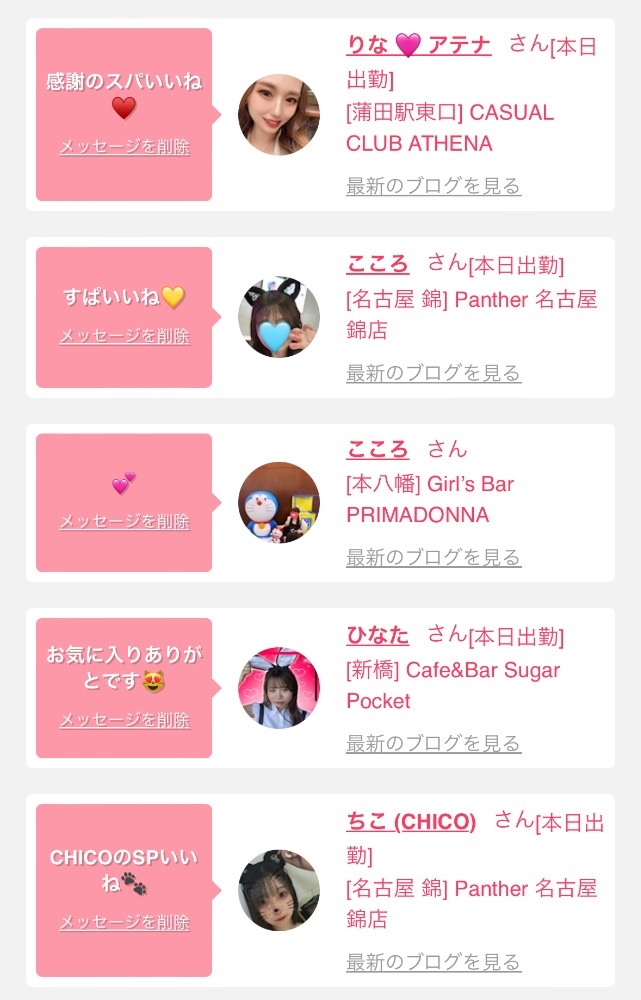Delete the double hearts message
Image resolution: width=641 pixels, height=1000 pixels.
124,521
